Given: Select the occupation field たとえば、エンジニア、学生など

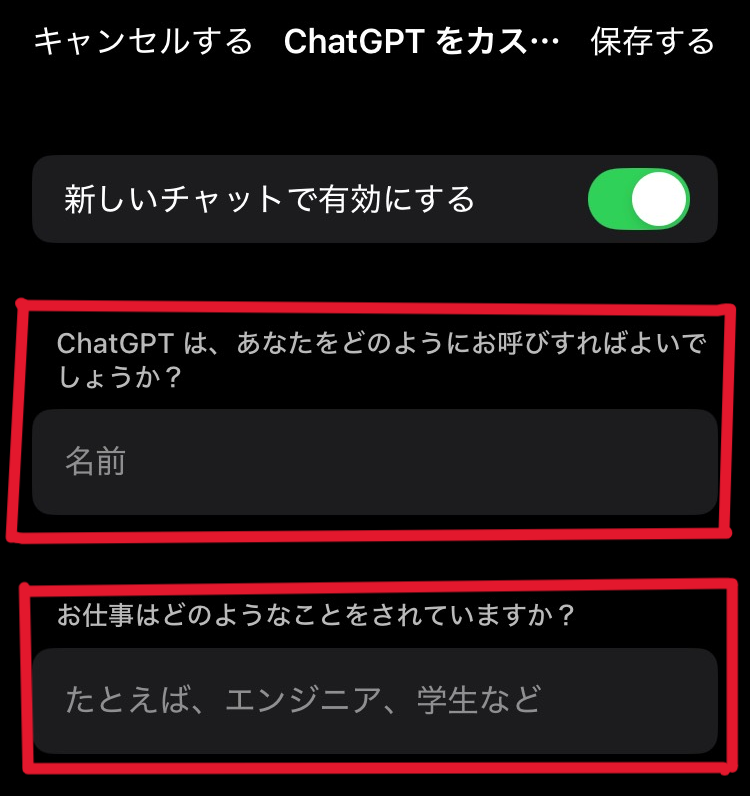Looking at the screenshot, I should [375, 700].
